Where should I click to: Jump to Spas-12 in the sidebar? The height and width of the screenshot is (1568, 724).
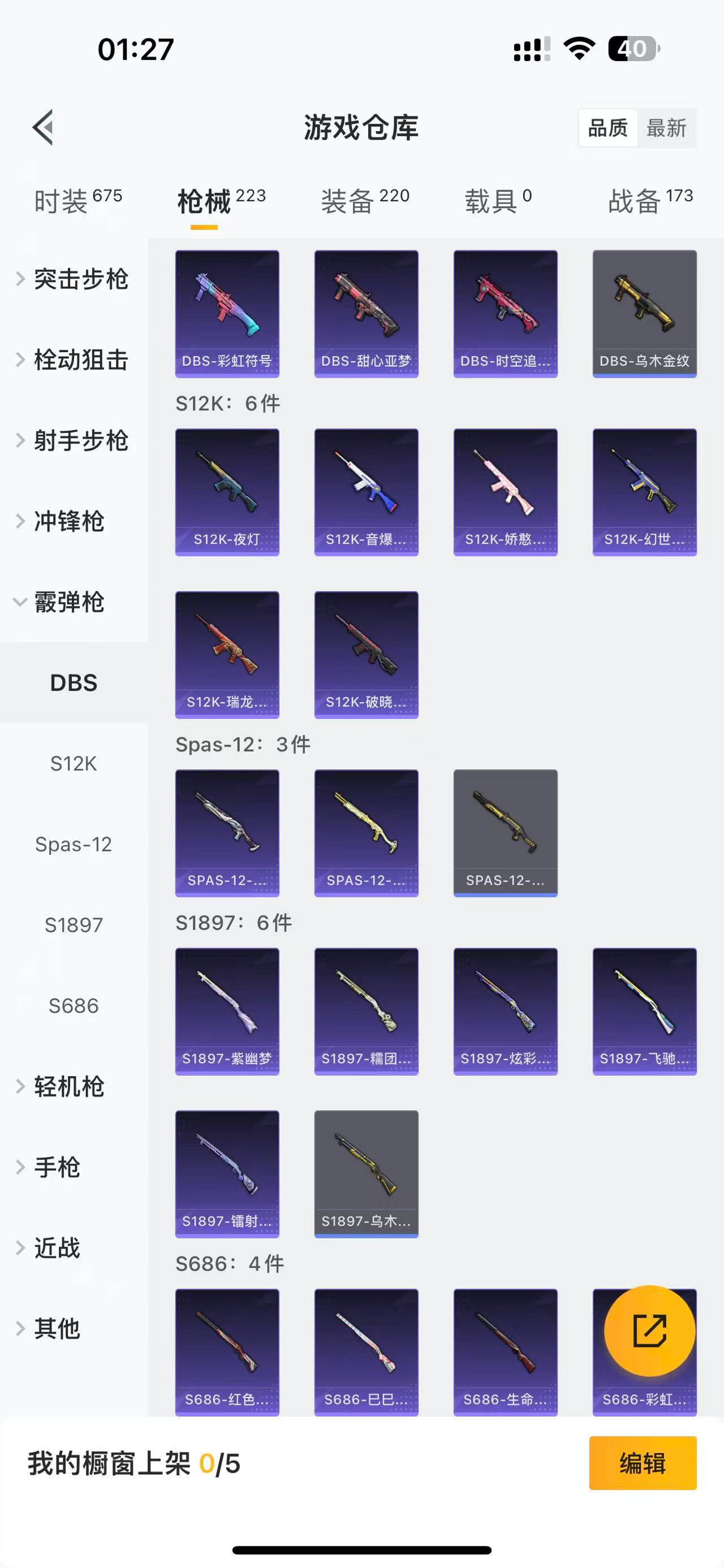coord(73,844)
